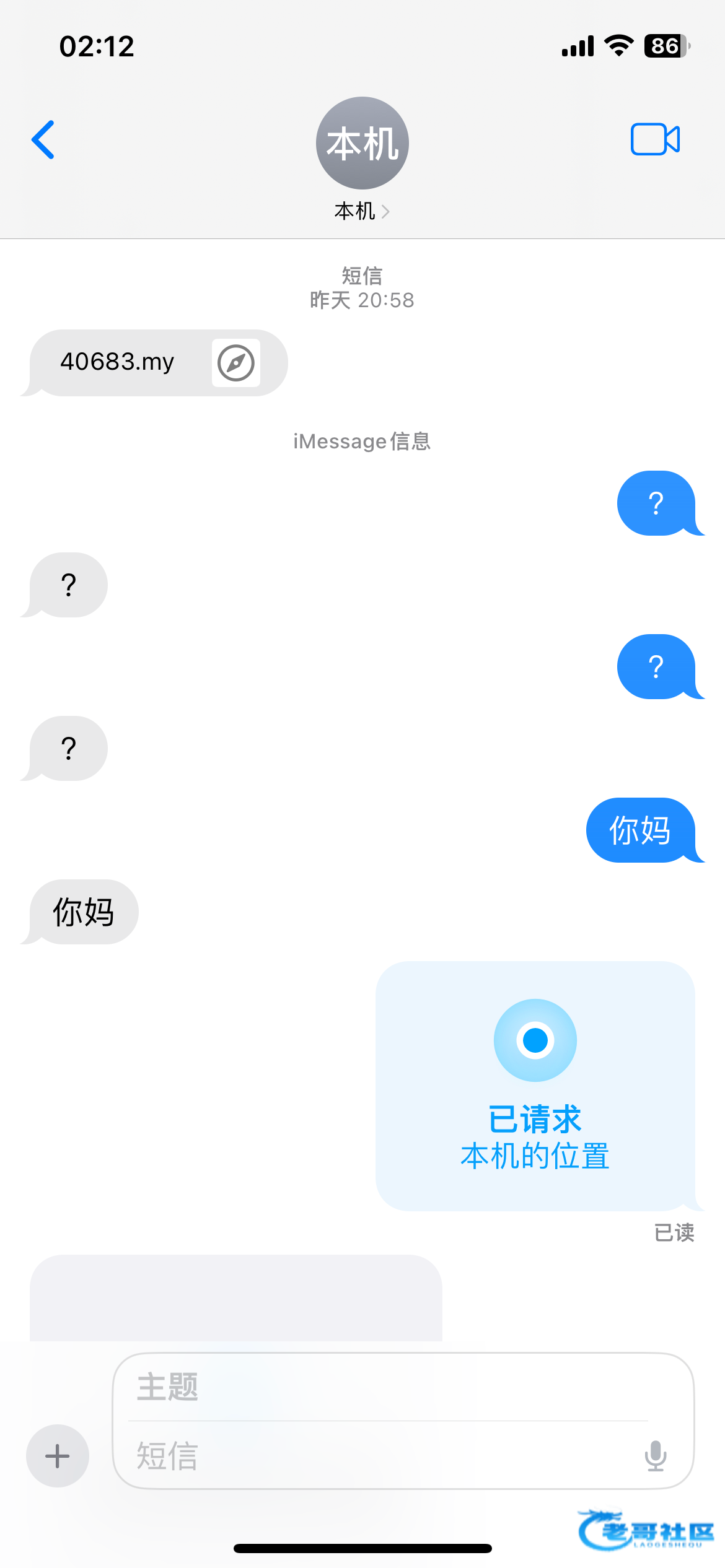Open the 40683.my link

(155, 362)
